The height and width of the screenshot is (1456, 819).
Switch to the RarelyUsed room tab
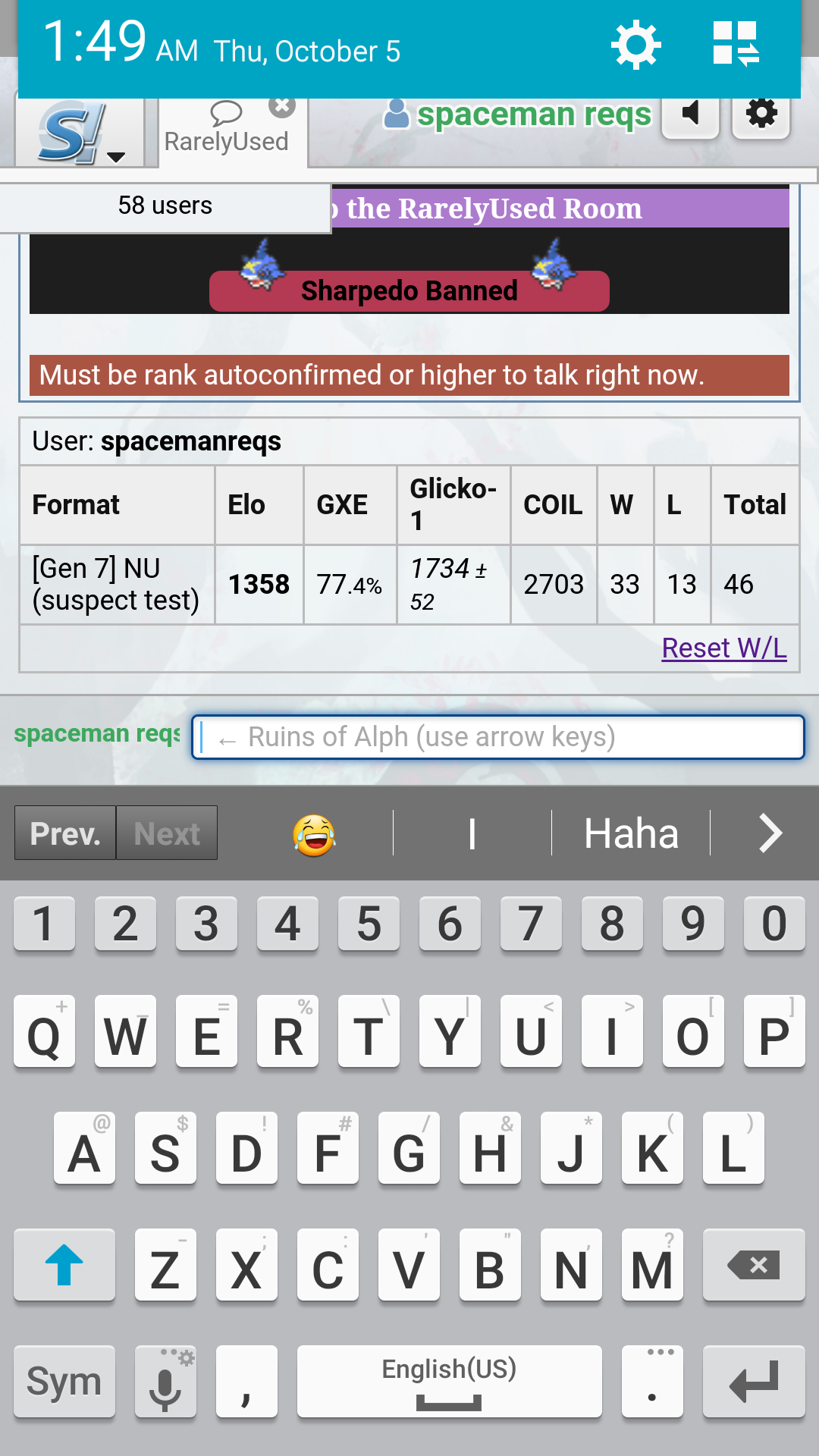[226, 133]
